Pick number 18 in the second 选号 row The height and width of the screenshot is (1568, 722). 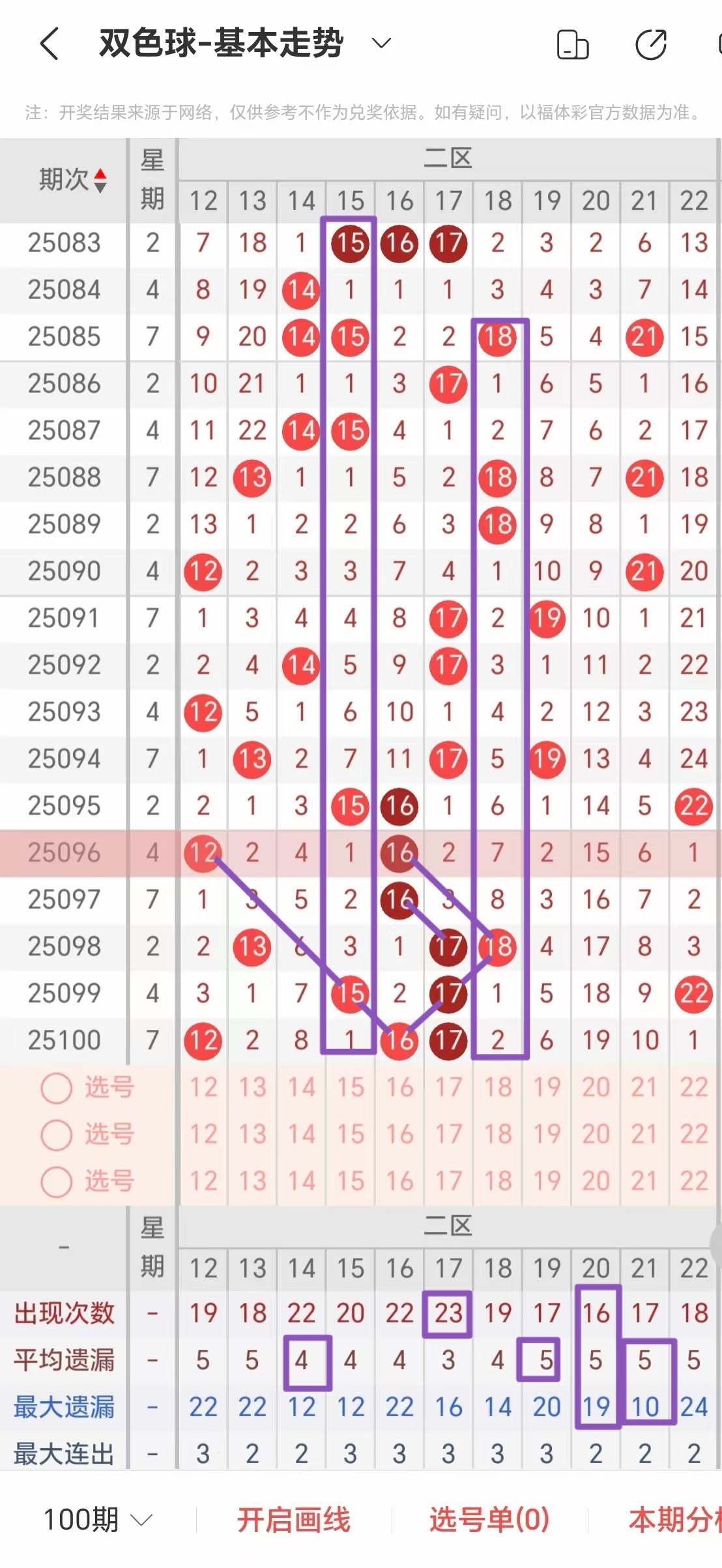(497, 1133)
